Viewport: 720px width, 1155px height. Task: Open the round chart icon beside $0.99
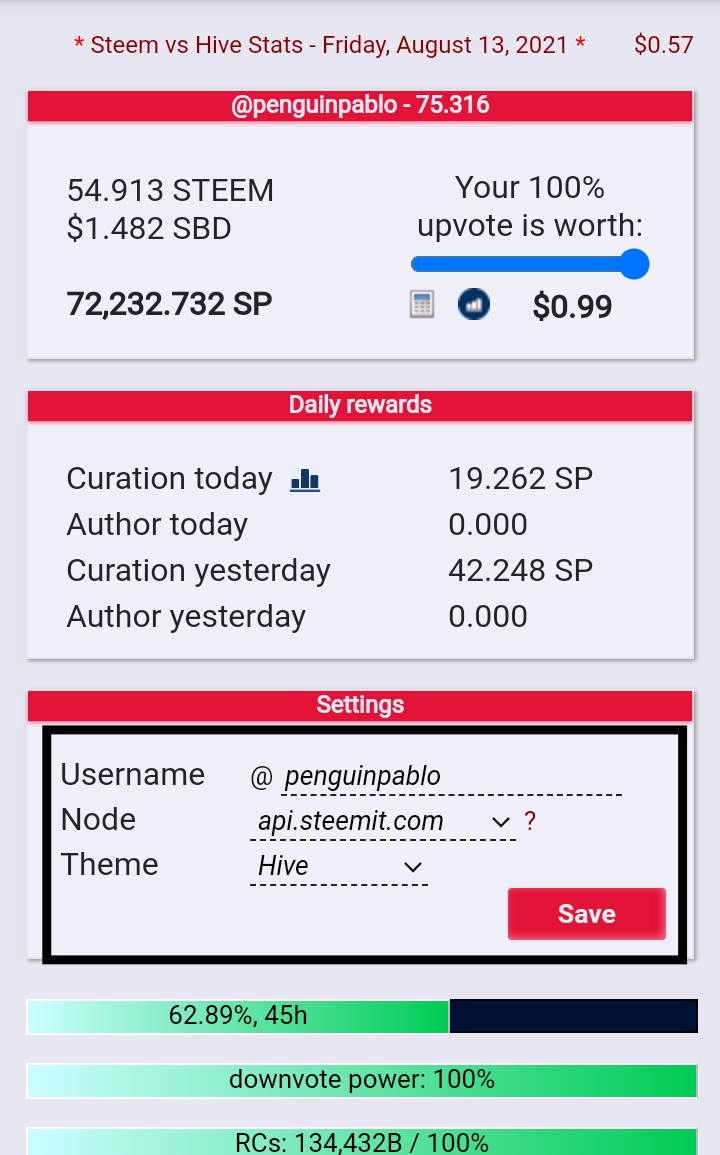coord(474,304)
